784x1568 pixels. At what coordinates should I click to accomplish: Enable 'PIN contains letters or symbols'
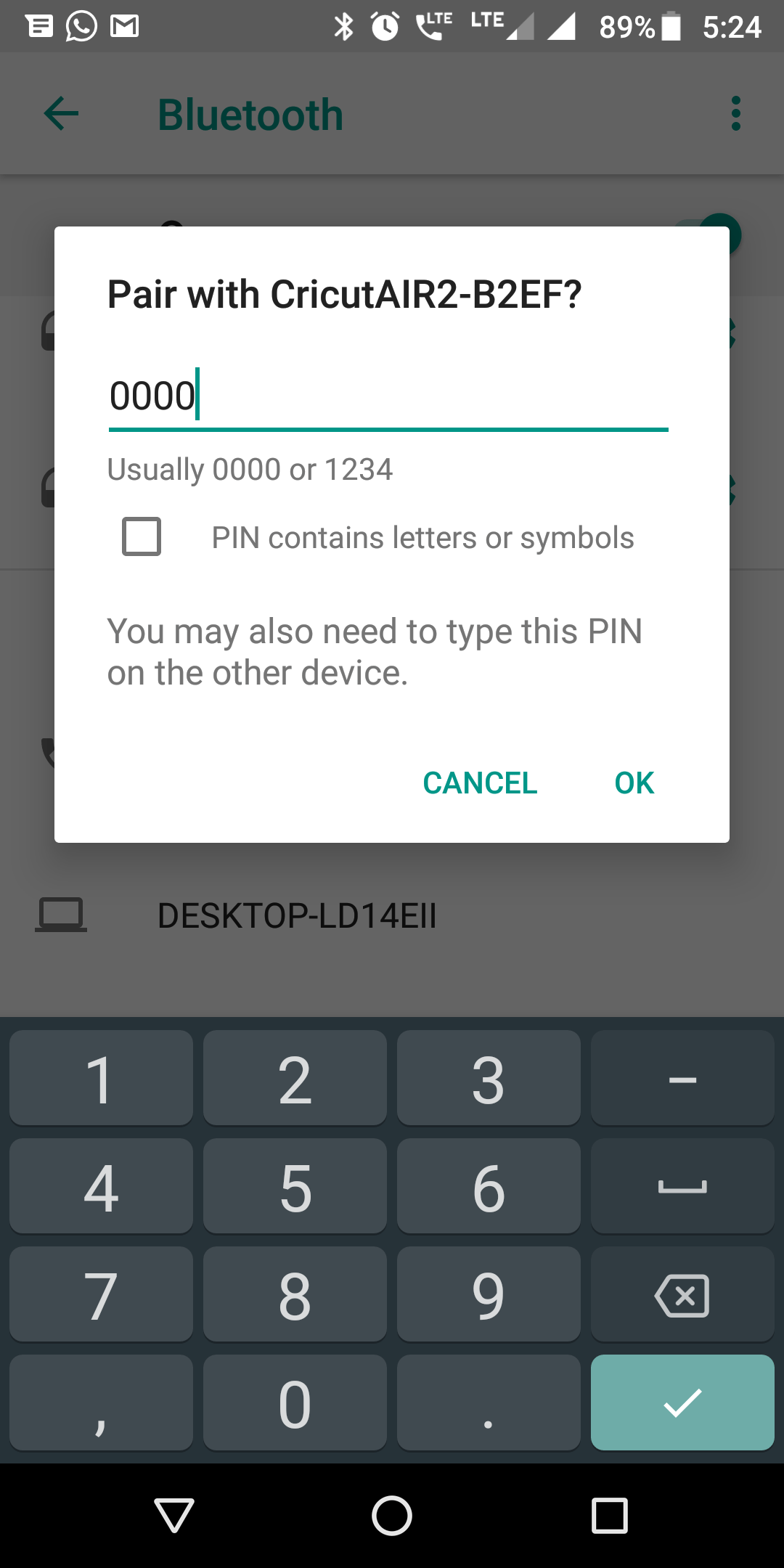pos(141,536)
